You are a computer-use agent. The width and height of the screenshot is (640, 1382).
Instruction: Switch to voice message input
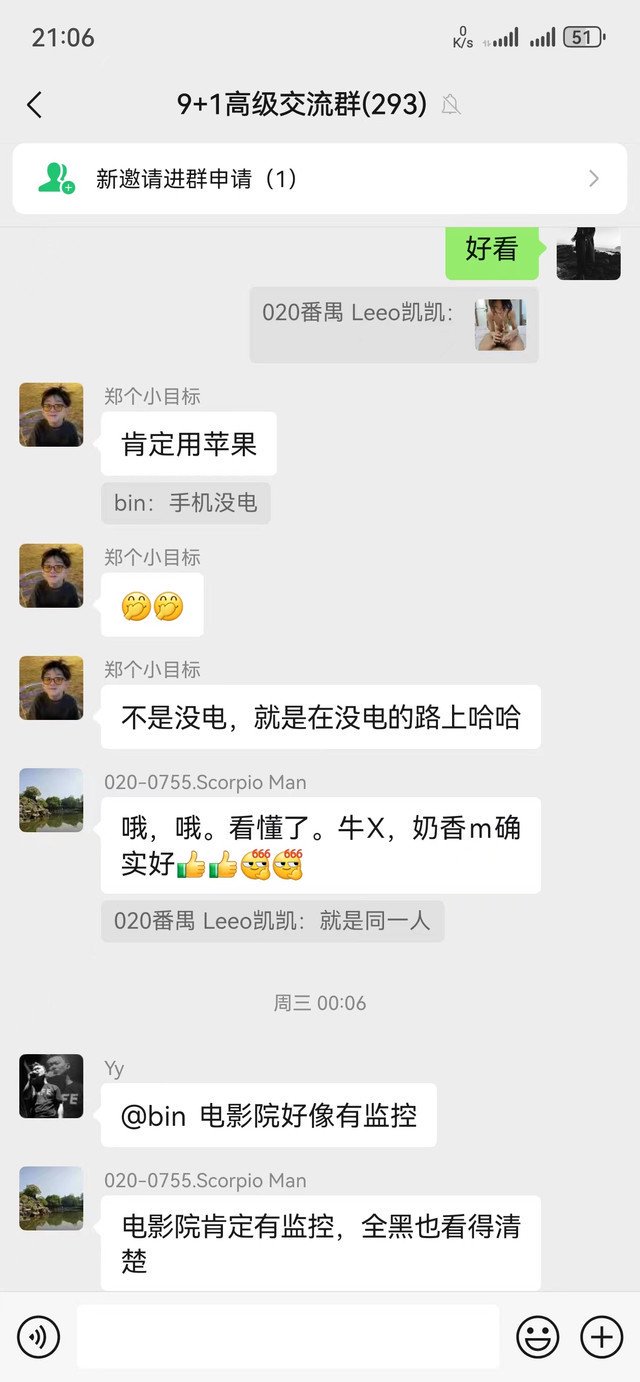tap(39, 1337)
